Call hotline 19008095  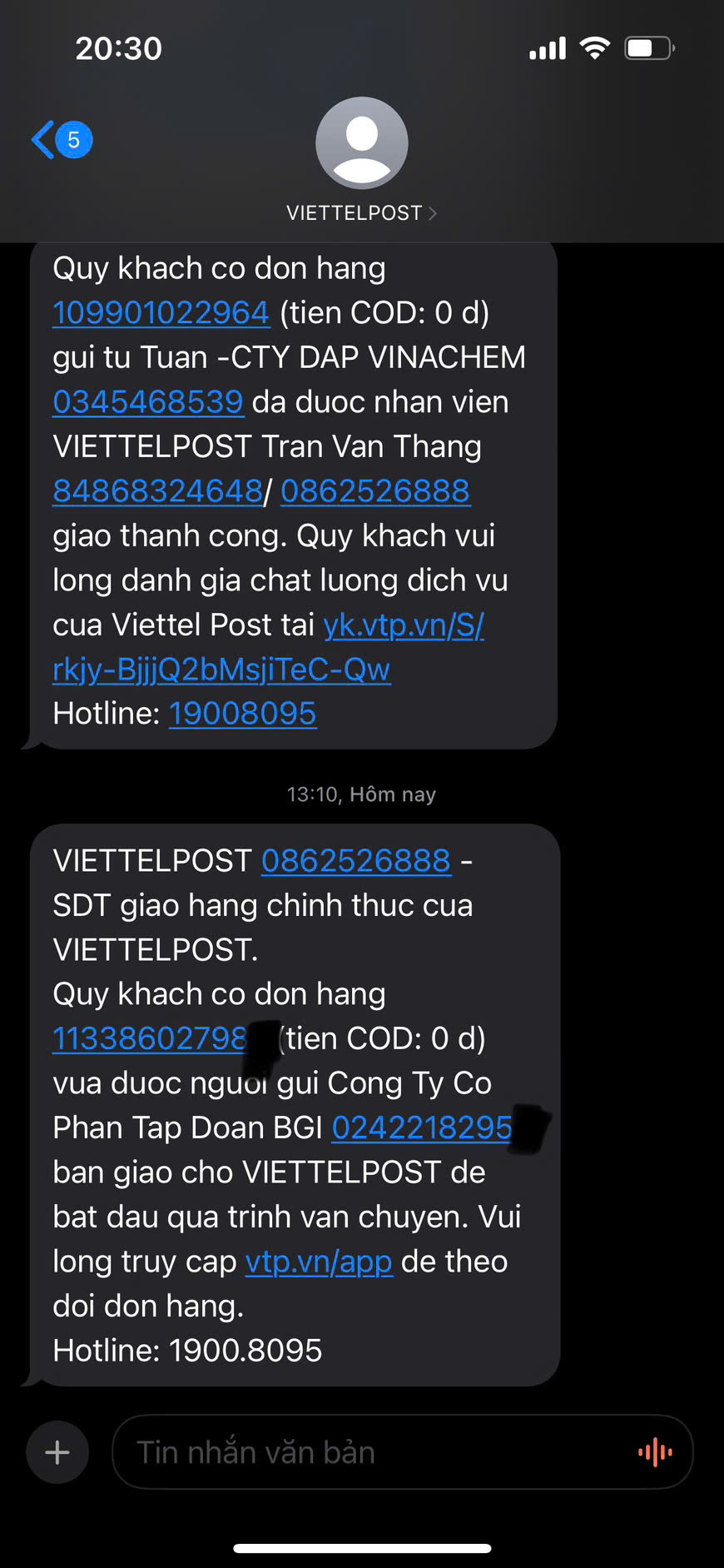pos(242,714)
